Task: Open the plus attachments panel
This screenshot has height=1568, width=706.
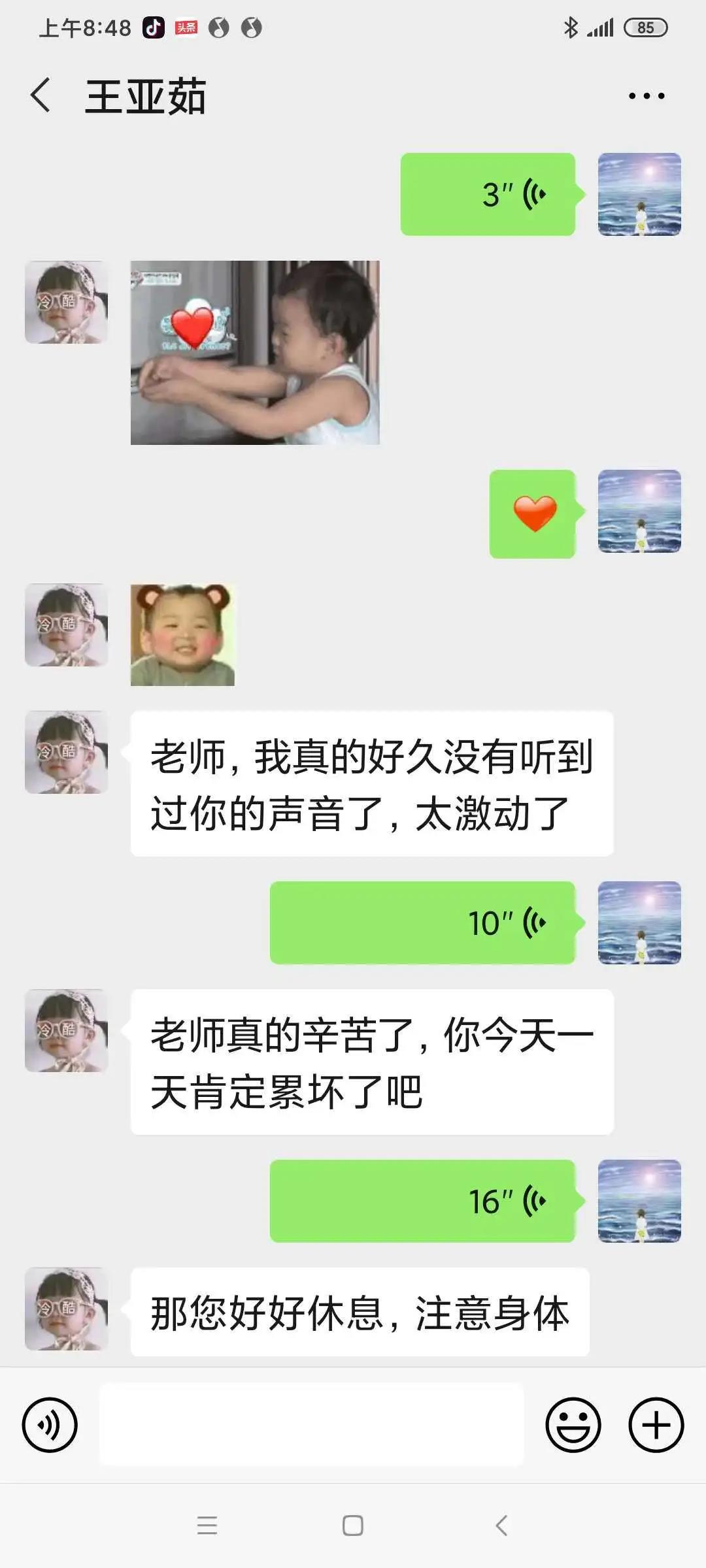Action: coord(656,1425)
